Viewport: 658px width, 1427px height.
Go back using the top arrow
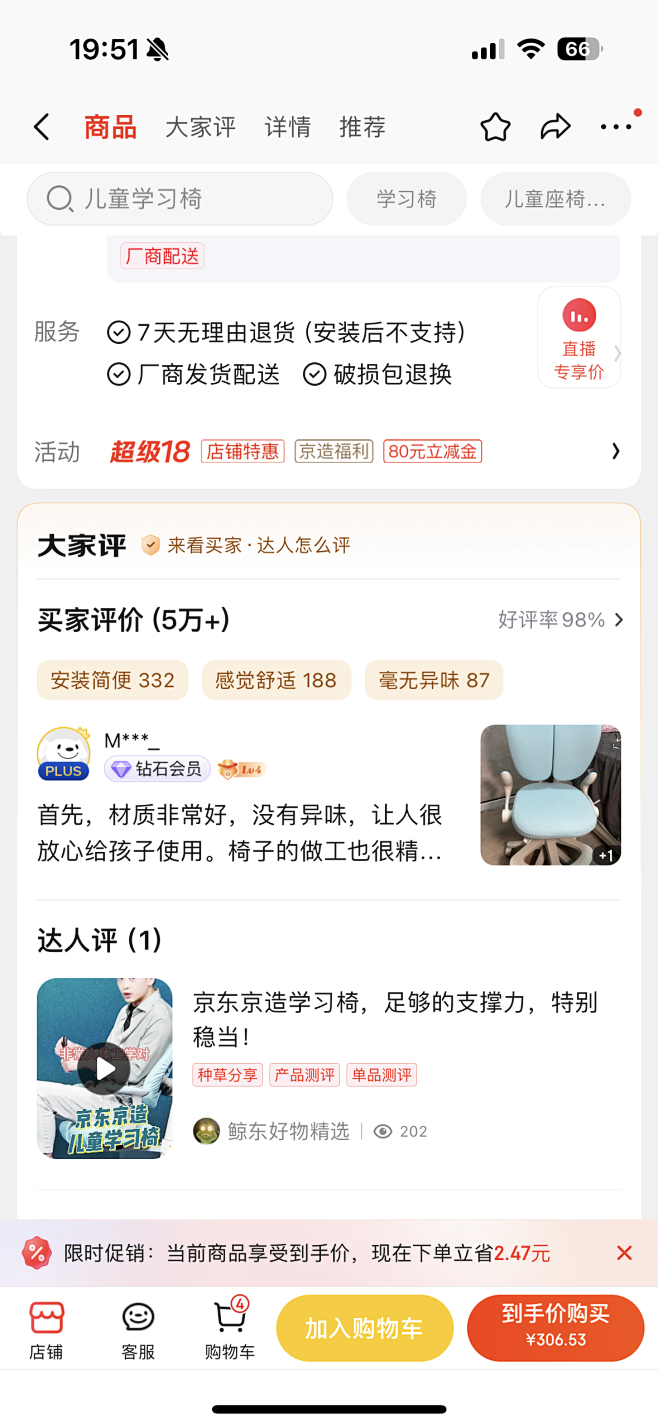(41, 127)
